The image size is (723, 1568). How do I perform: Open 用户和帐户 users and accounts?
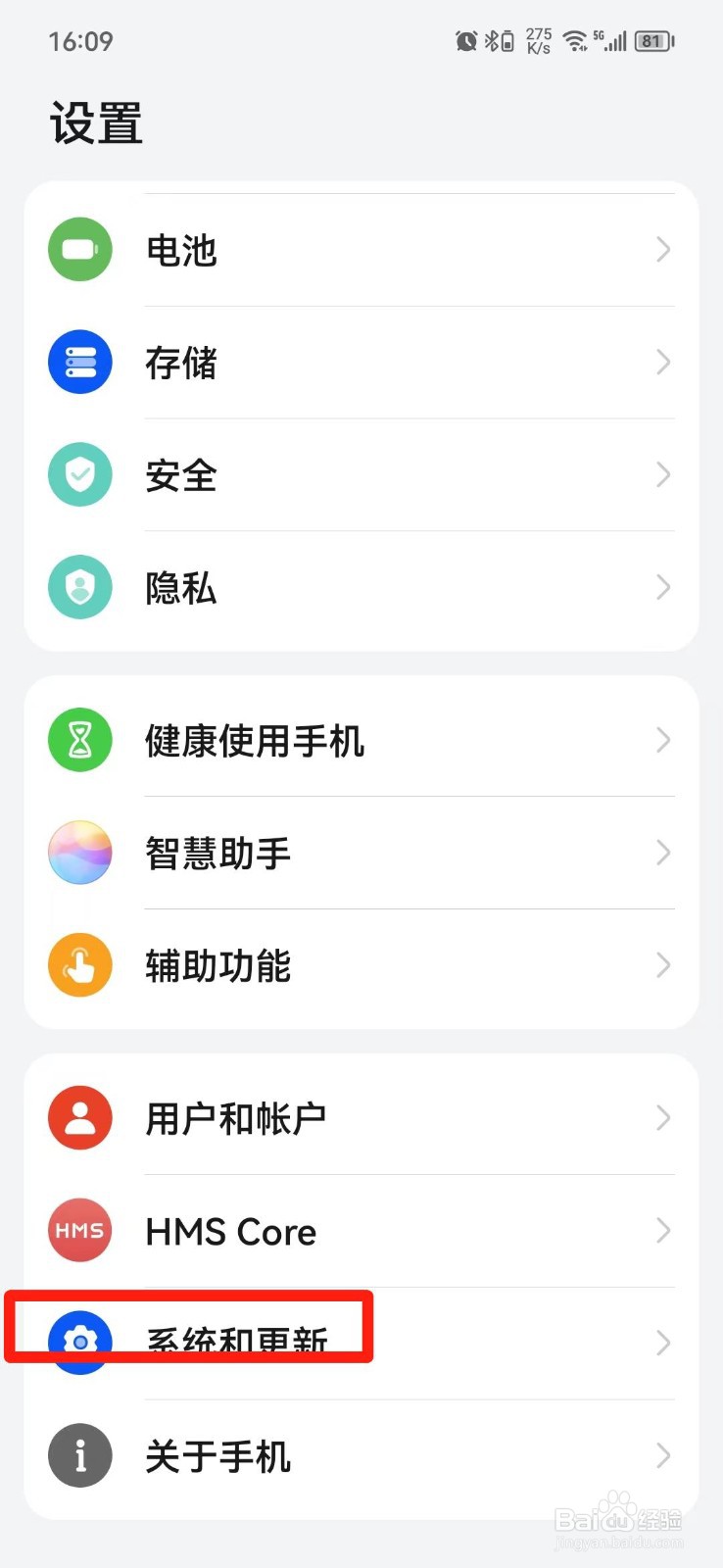[x=361, y=1118]
